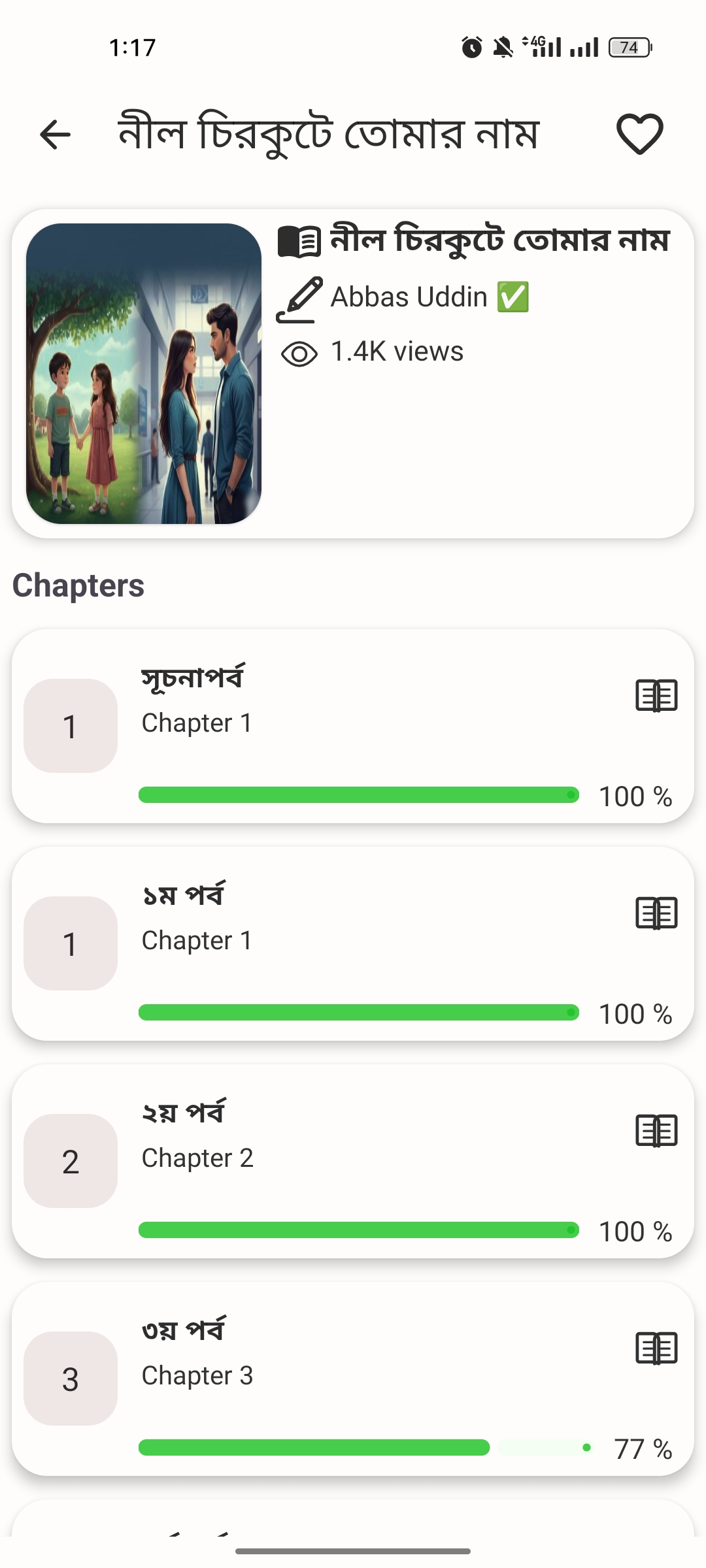Select the সূচনাপর্ব chapter card
Screen dimensions: 706x1568
pyautogui.click(x=353, y=725)
